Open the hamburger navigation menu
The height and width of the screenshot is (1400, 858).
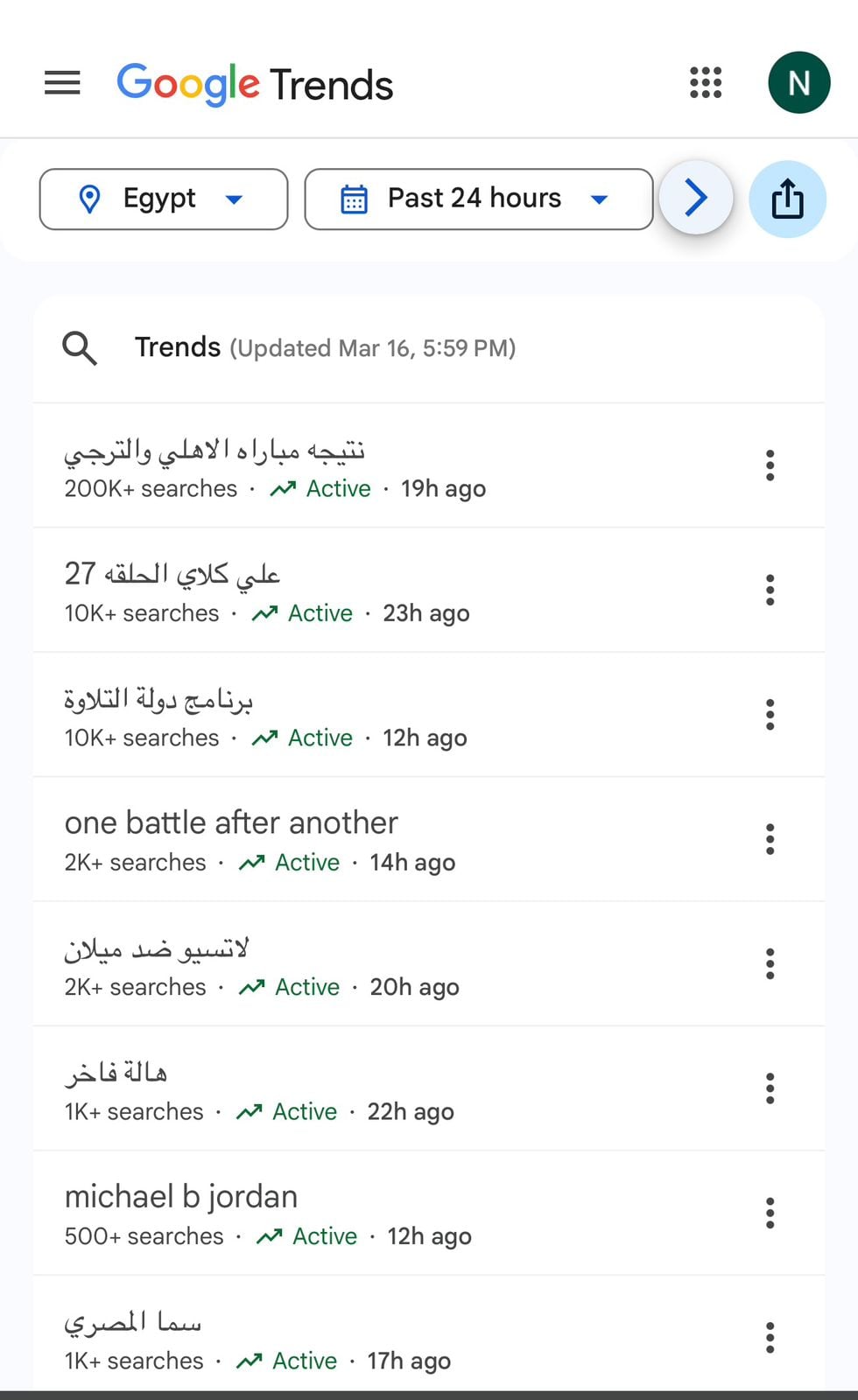point(62,83)
